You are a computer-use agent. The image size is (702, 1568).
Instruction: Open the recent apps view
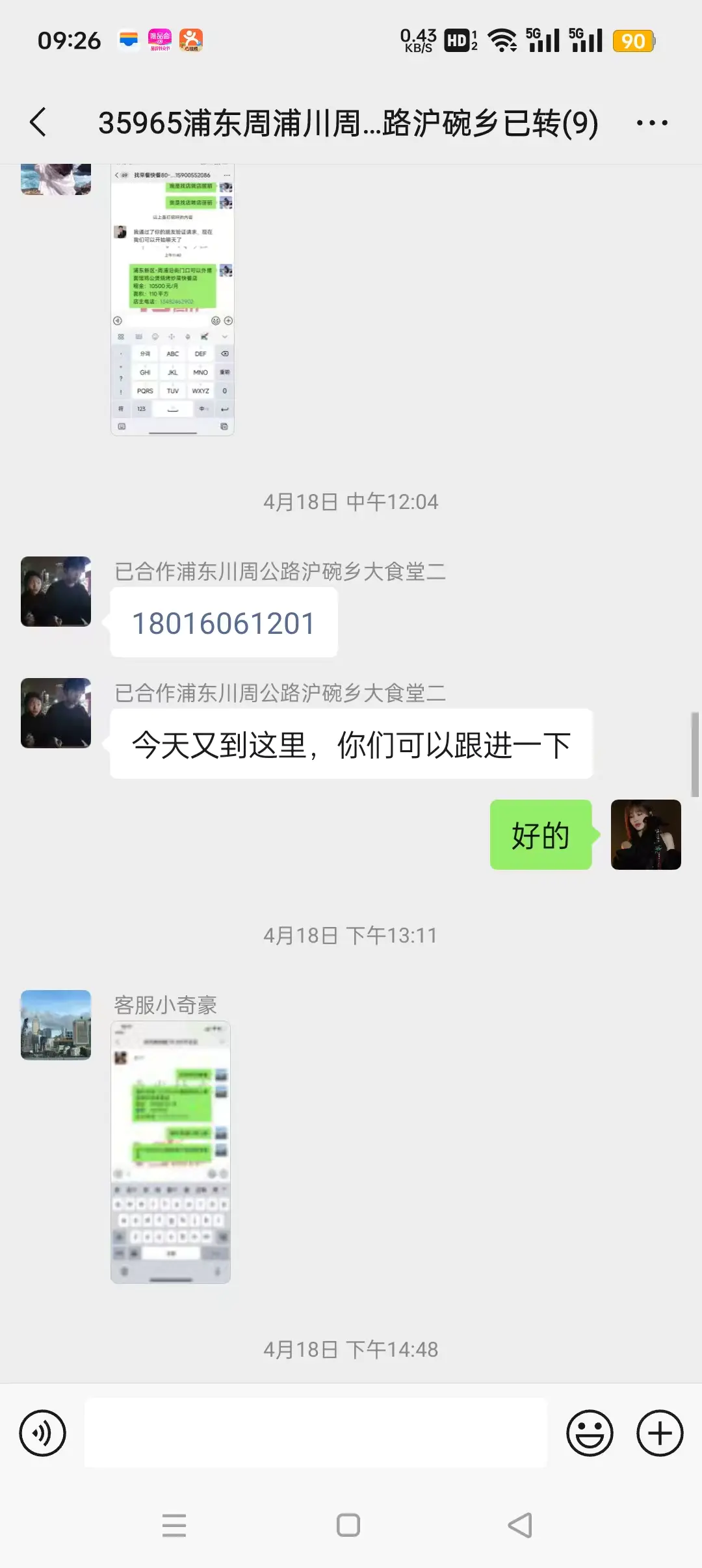(x=174, y=1525)
